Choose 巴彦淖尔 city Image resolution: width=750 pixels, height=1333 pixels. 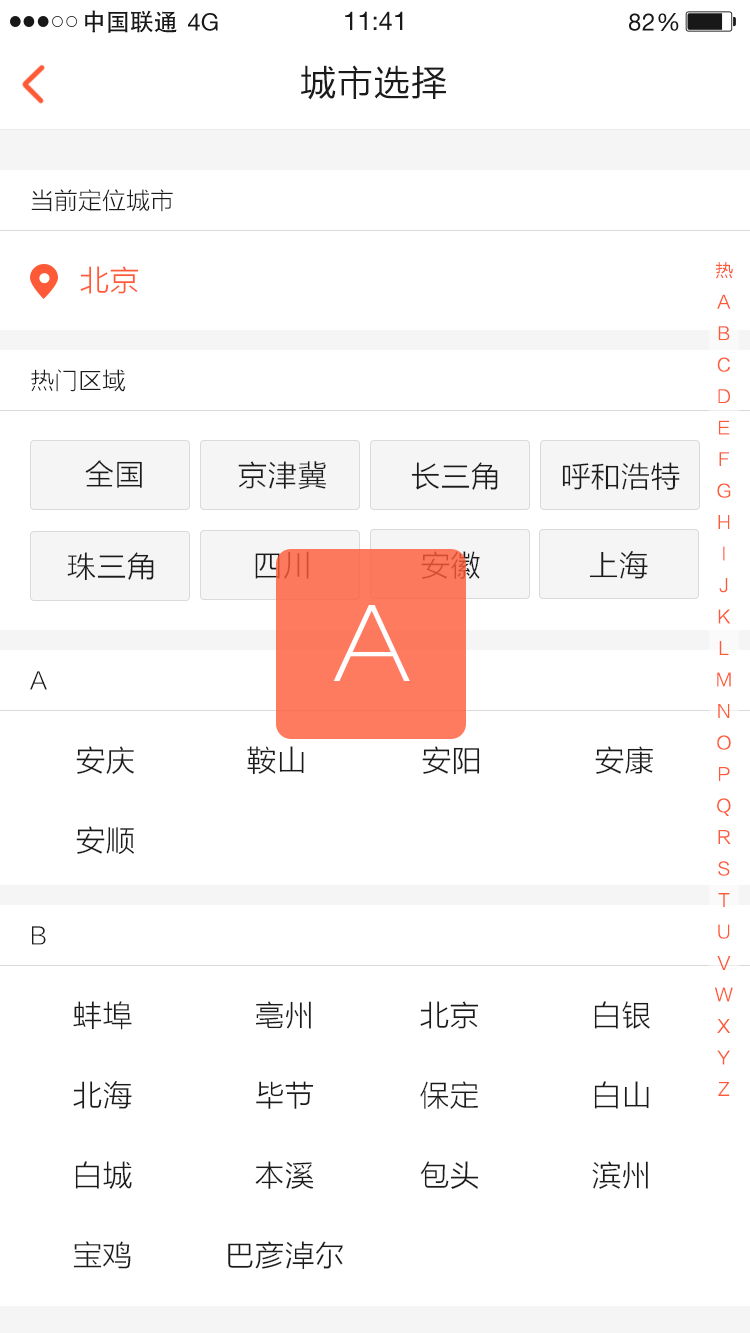point(285,1256)
